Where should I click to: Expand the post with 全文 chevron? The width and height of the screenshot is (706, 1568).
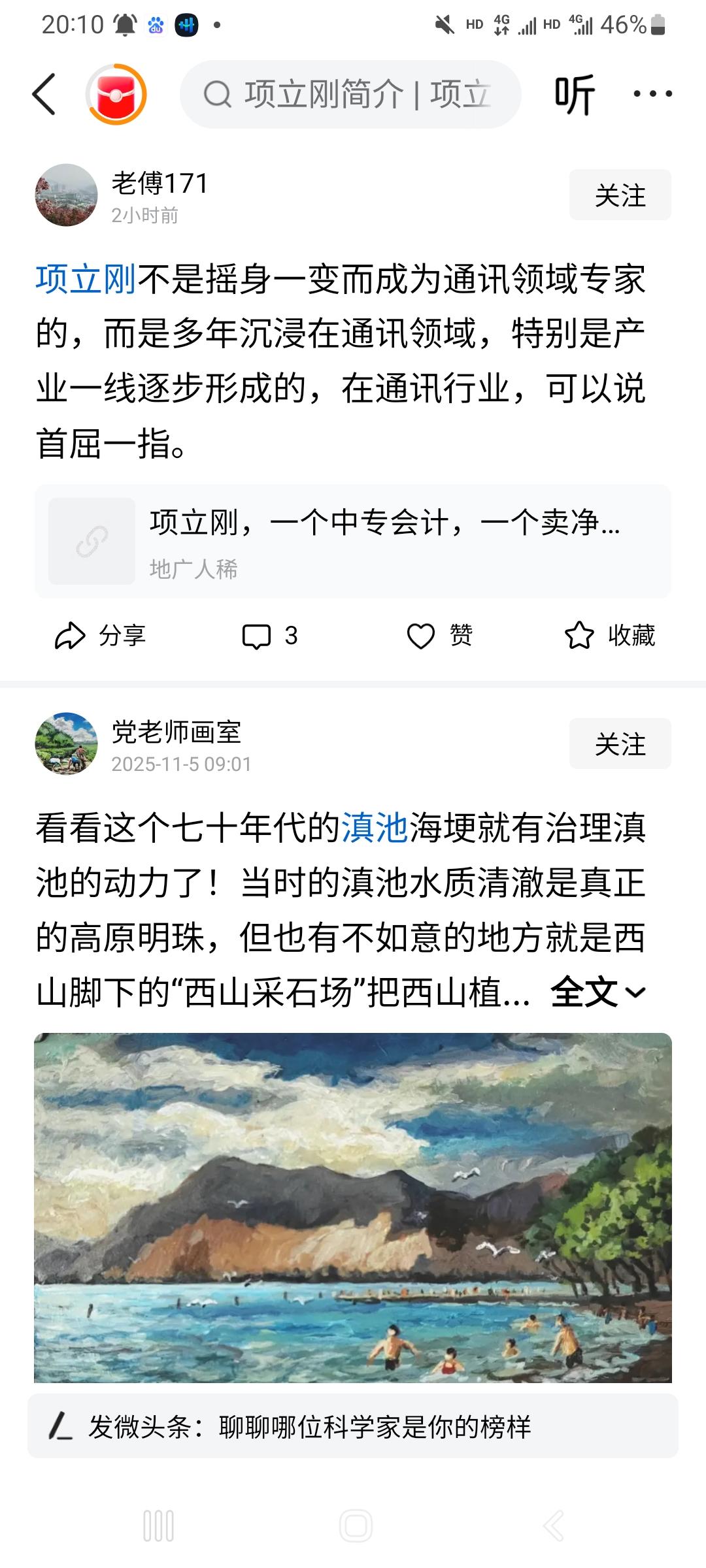598,992
